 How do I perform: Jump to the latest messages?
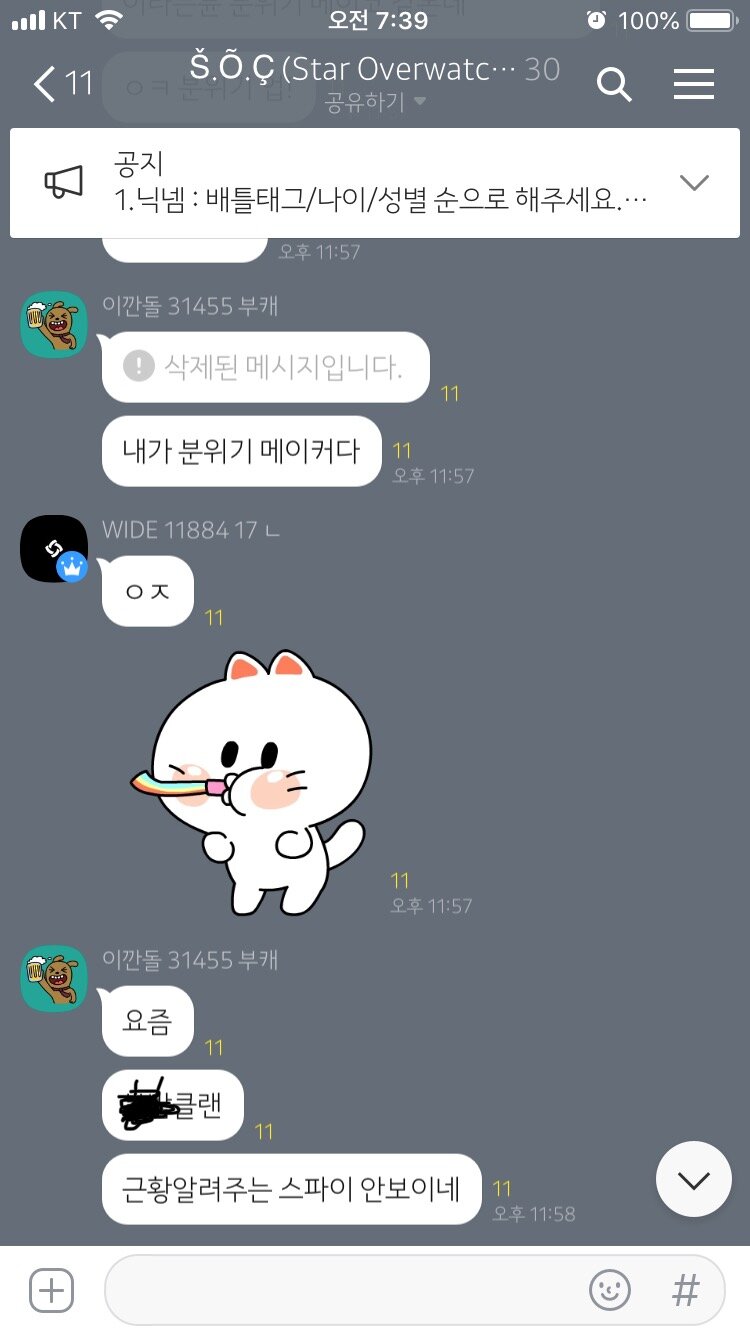coord(693,1179)
